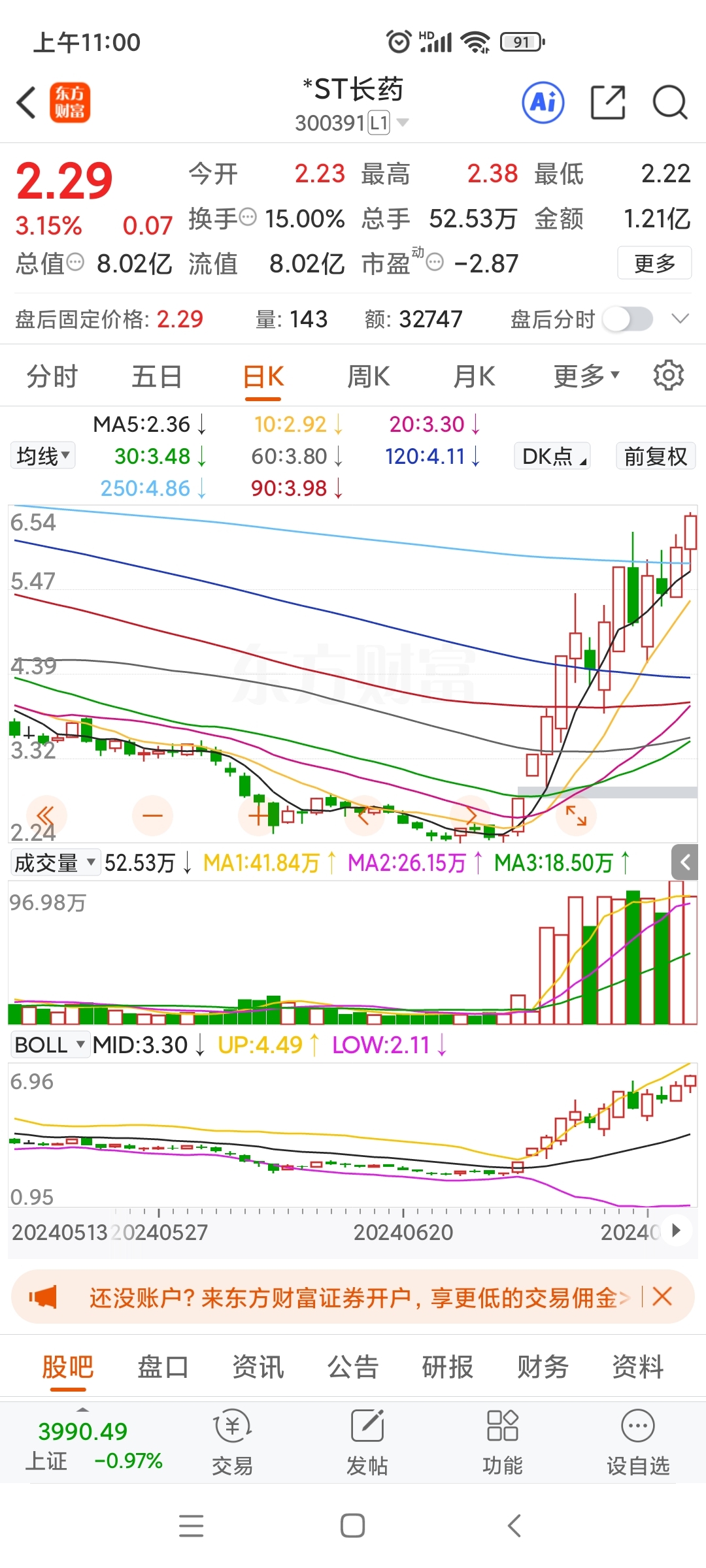
Task: Open the search magnifier
Action: click(670, 103)
